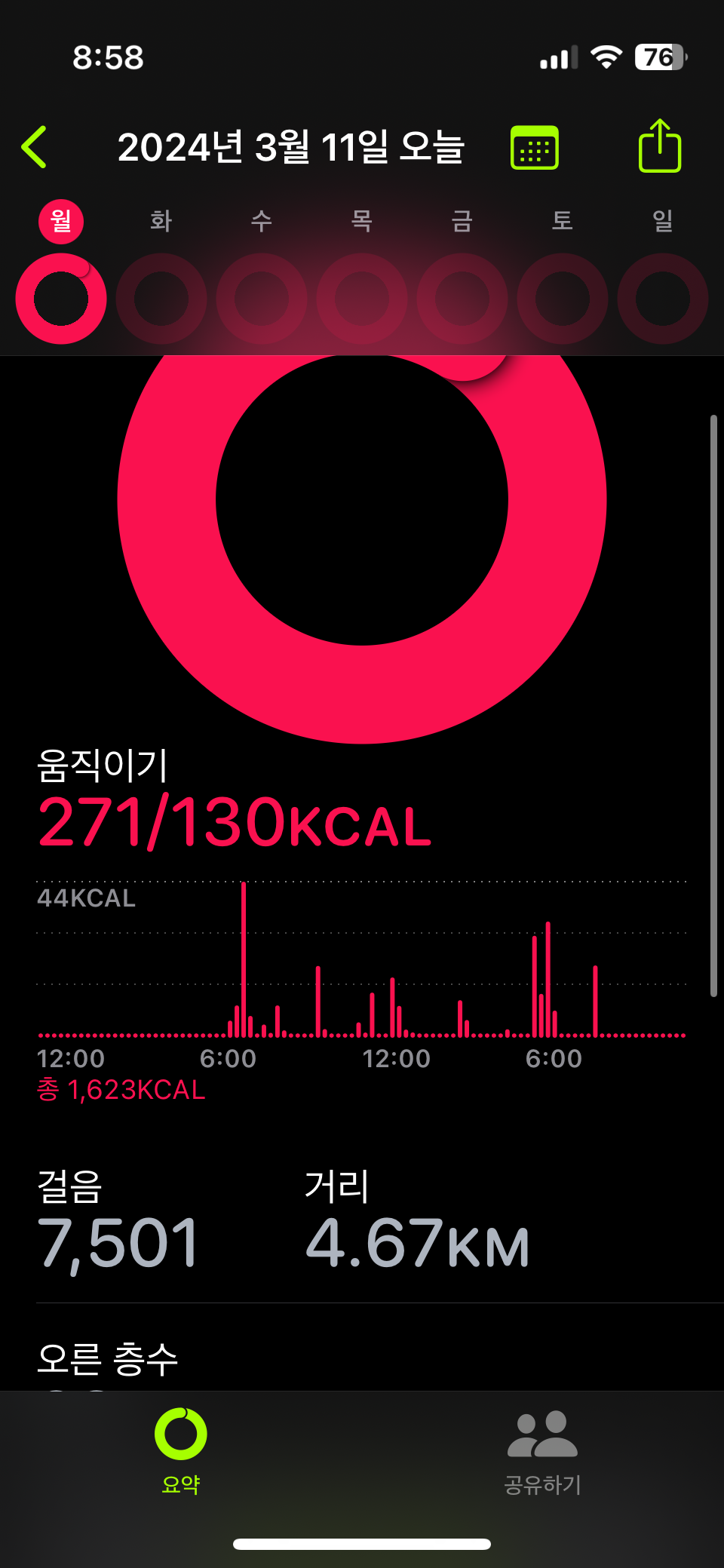Open the calendar view
The height and width of the screenshot is (1568, 724).
534,148
